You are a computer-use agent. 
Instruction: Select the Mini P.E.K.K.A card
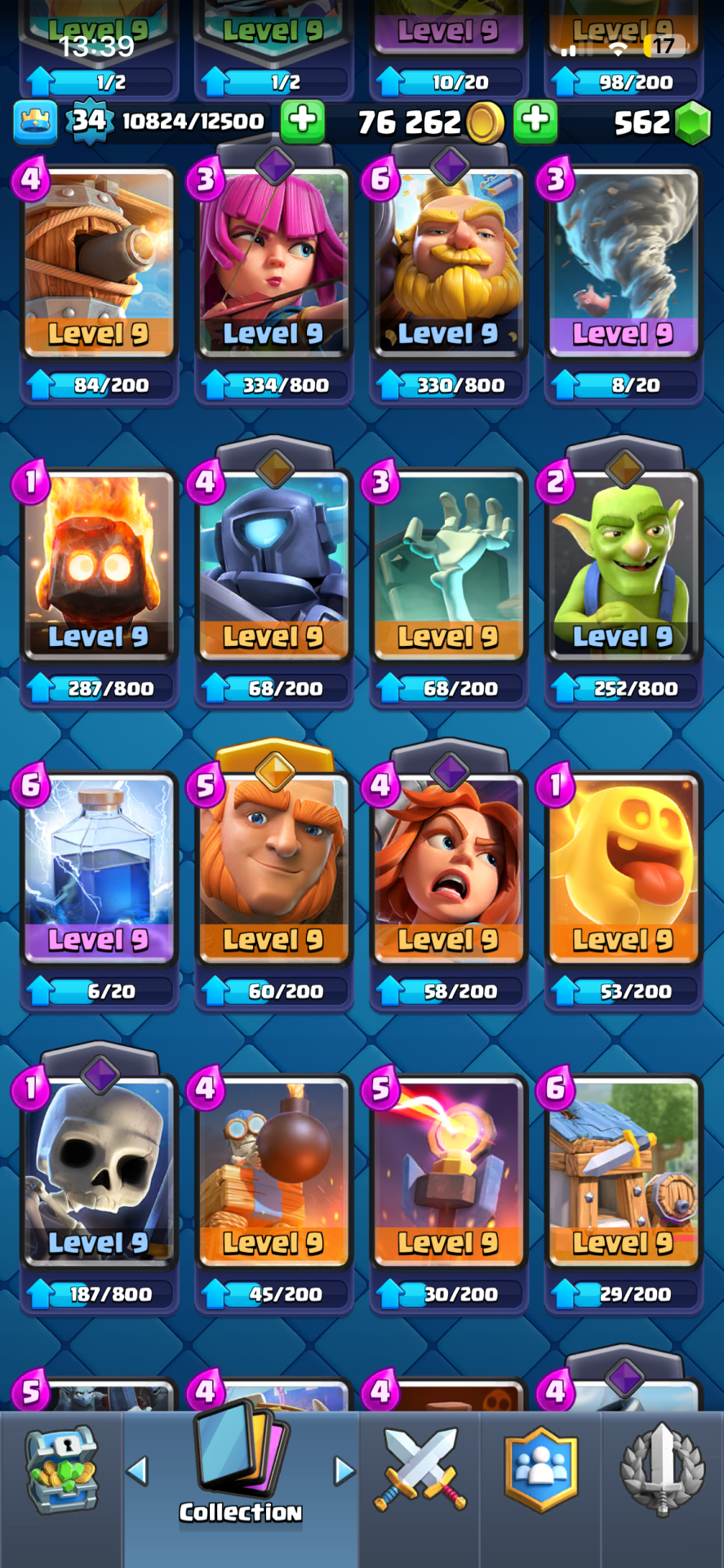273,565
